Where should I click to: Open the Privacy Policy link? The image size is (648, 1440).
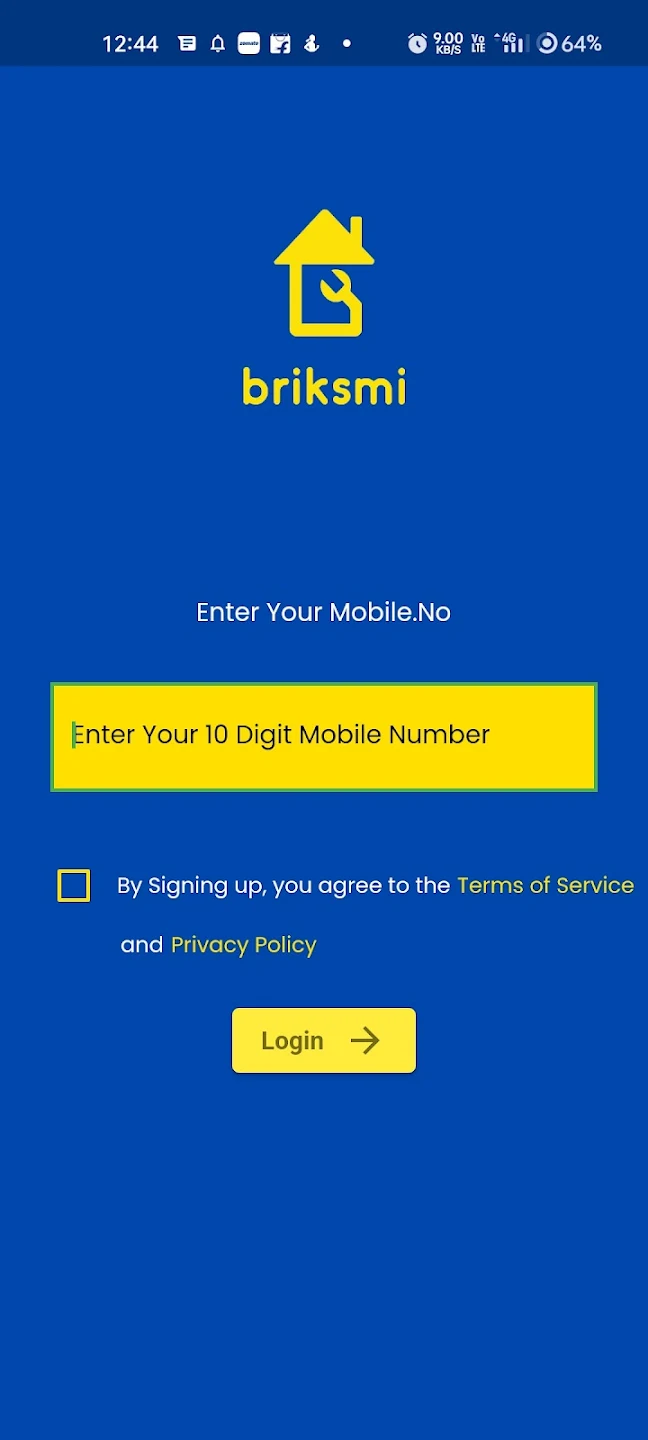point(243,945)
